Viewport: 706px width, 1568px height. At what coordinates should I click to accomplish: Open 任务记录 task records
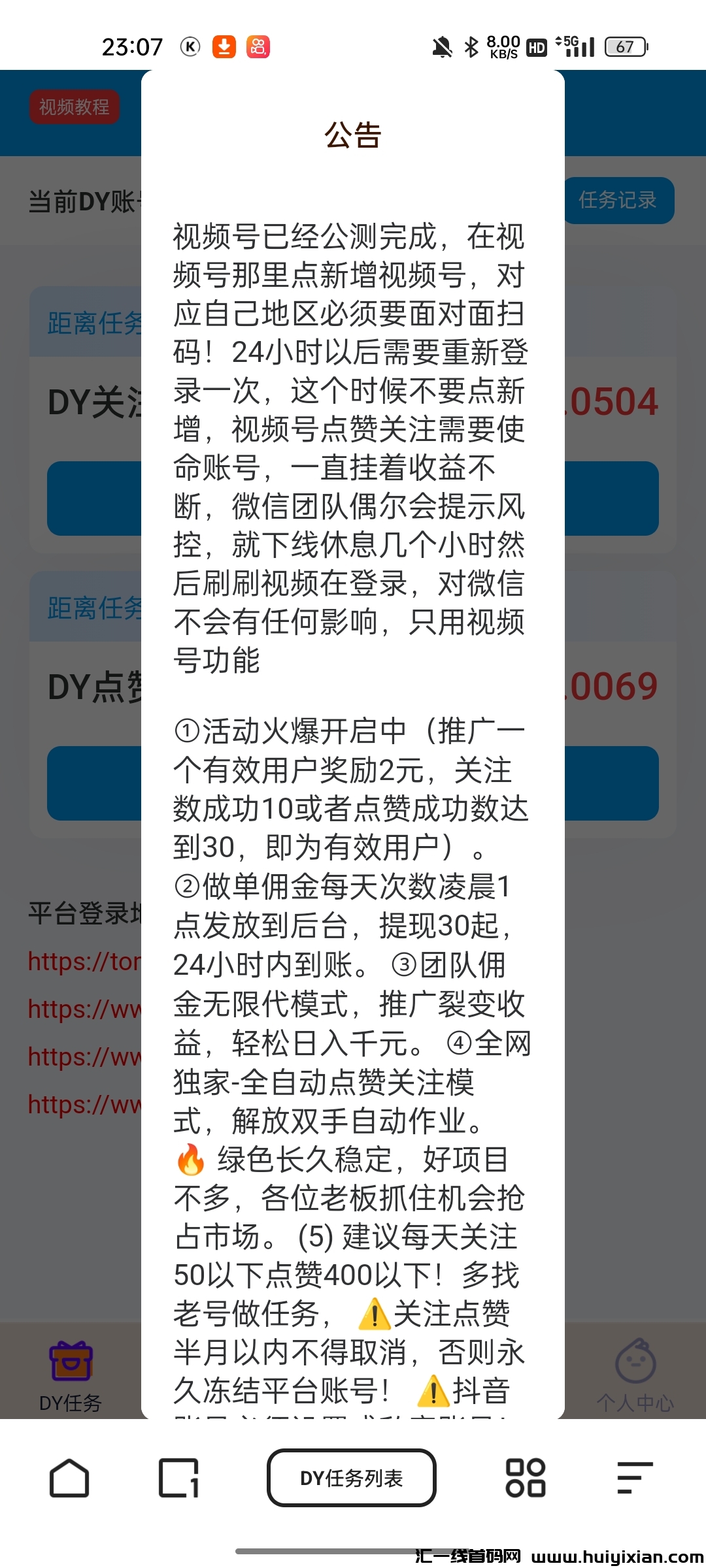618,200
